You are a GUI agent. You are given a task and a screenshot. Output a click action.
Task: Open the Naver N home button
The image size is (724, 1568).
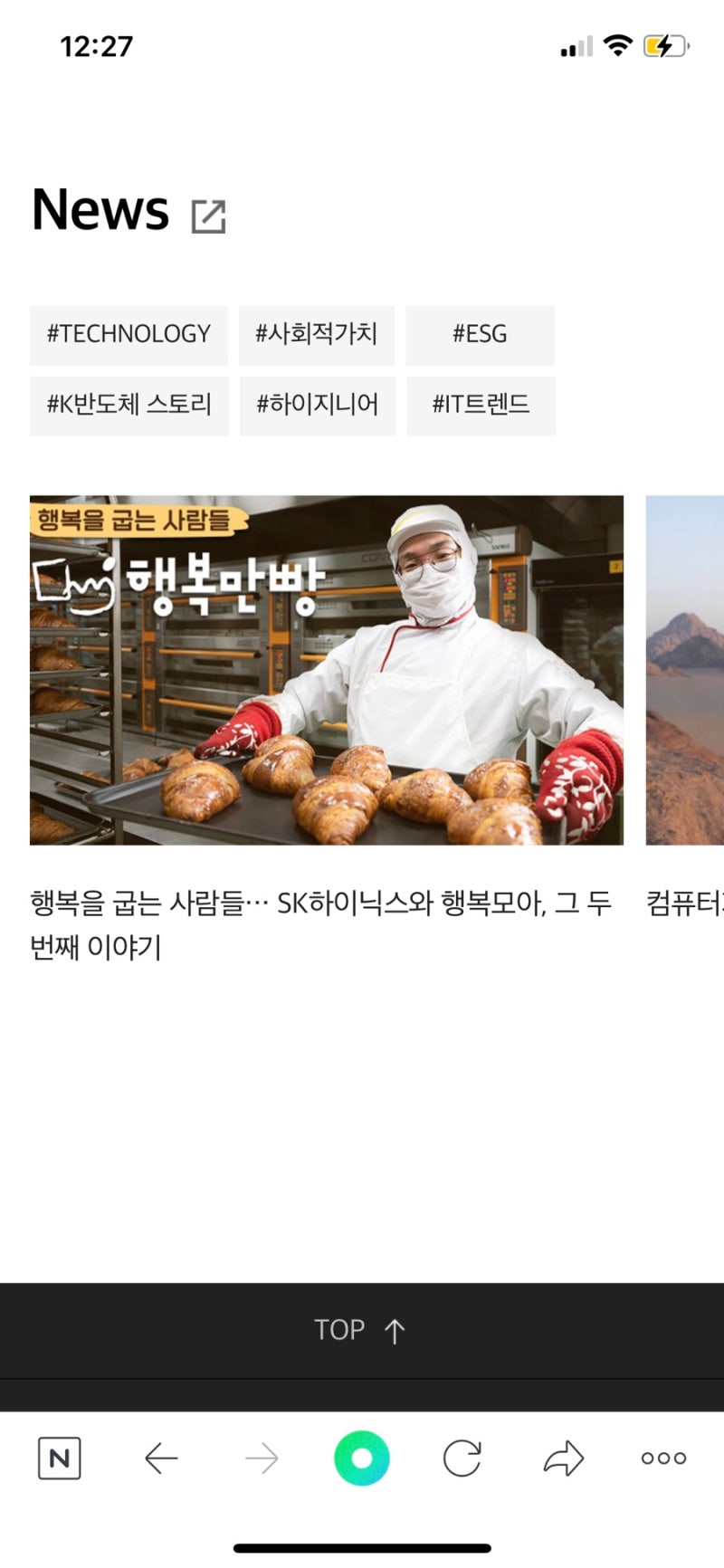click(60, 1458)
